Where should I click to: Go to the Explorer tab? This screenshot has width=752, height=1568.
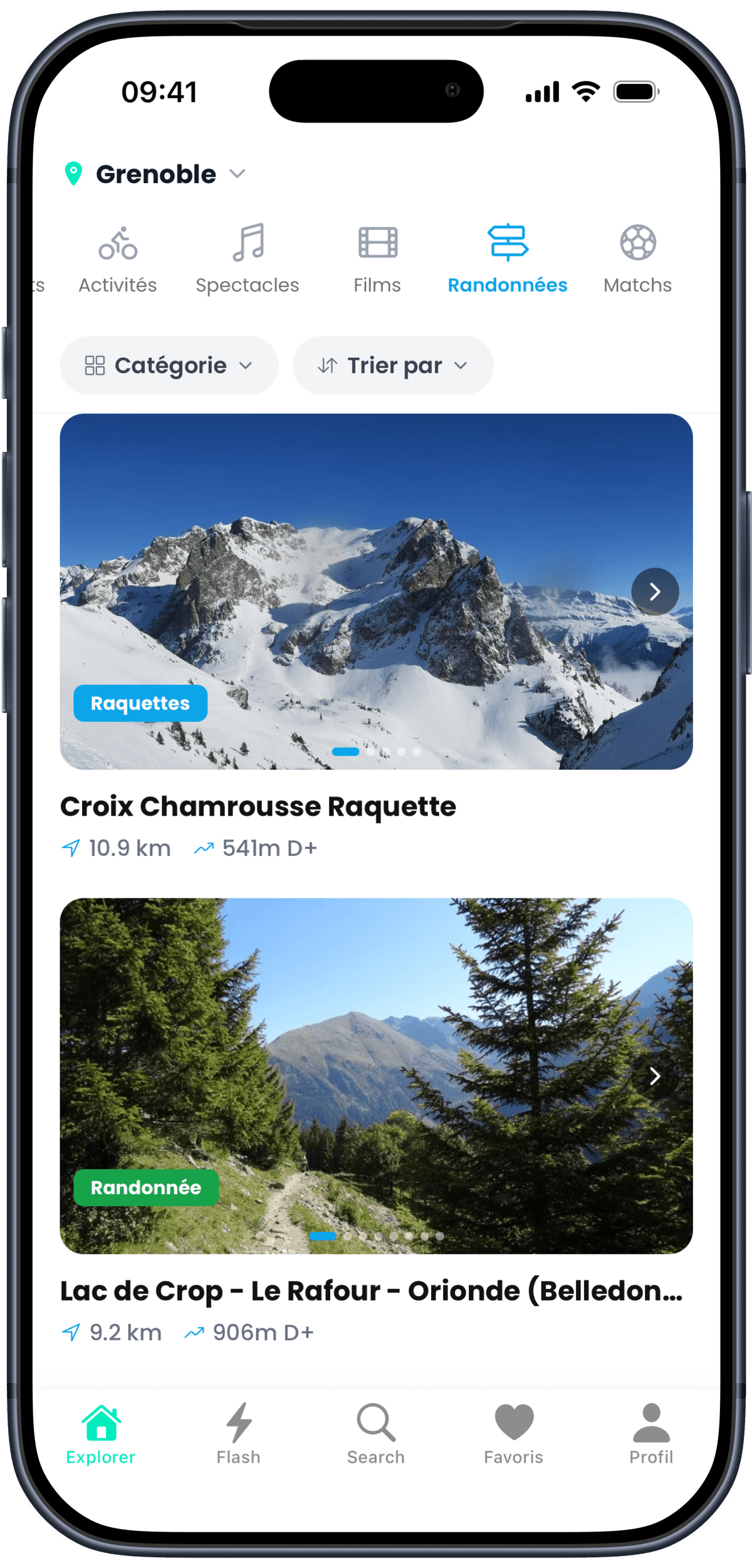[x=101, y=1435]
